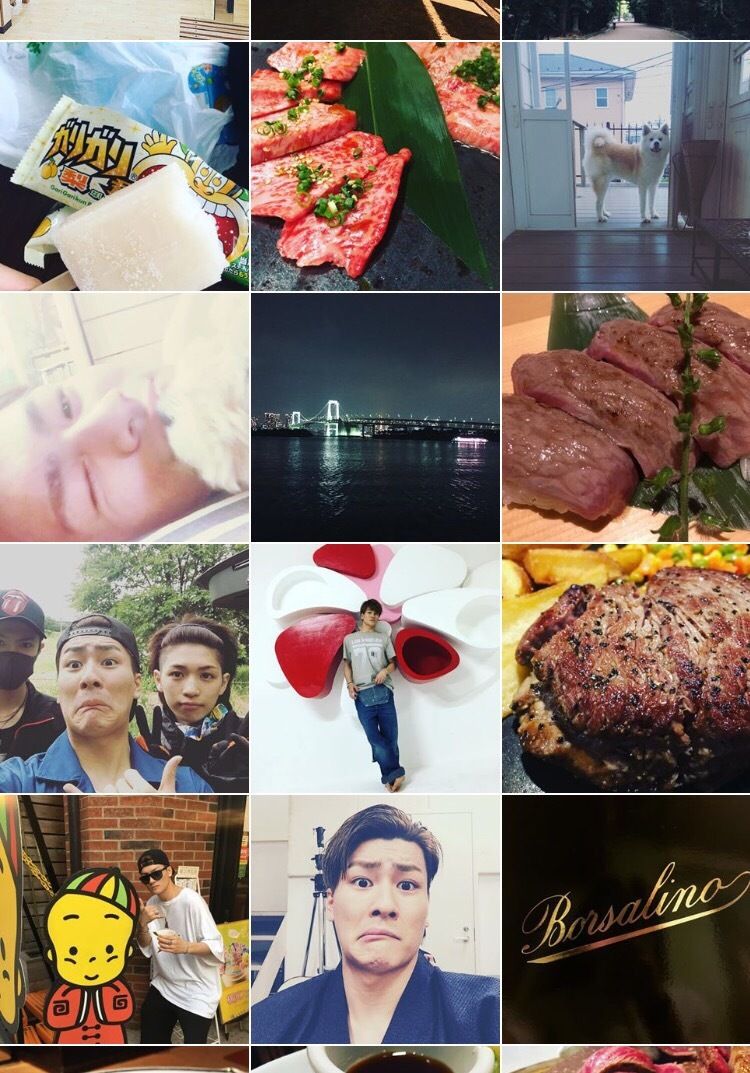Screen dimensions: 750x1073
Task: Open the outdoor group selfie post
Action: click(x=124, y=668)
